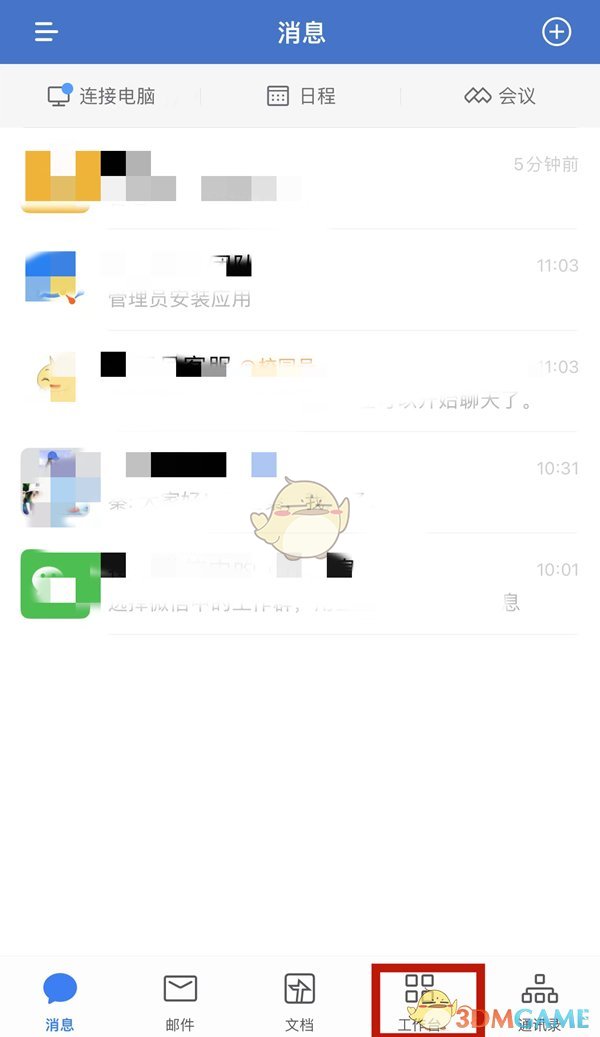Open the chat from 5分钟前
The height and width of the screenshot is (1037, 600).
[300, 178]
